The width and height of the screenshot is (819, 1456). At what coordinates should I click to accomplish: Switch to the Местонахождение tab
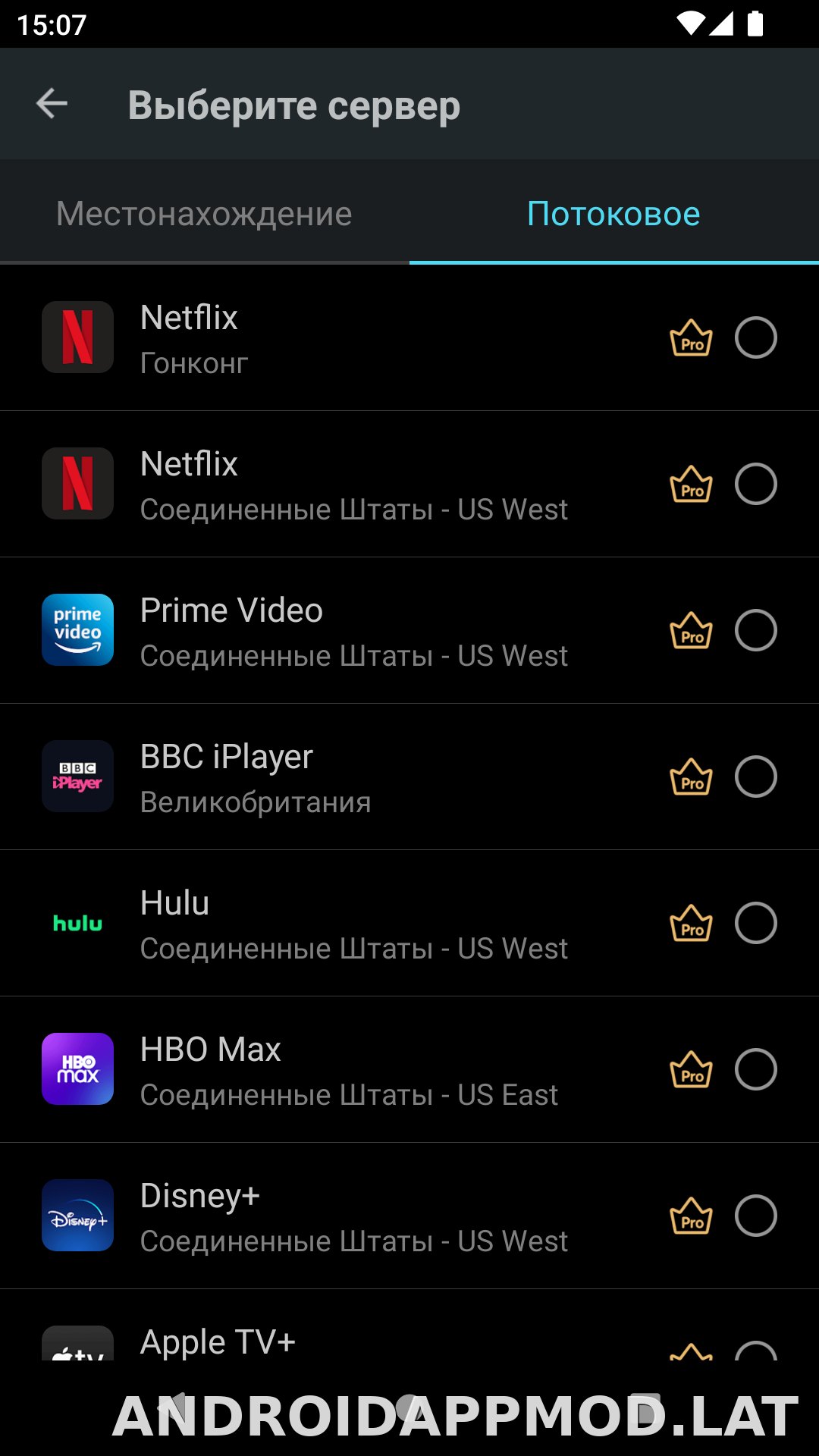pyautogui.click(x=205, y=213)
